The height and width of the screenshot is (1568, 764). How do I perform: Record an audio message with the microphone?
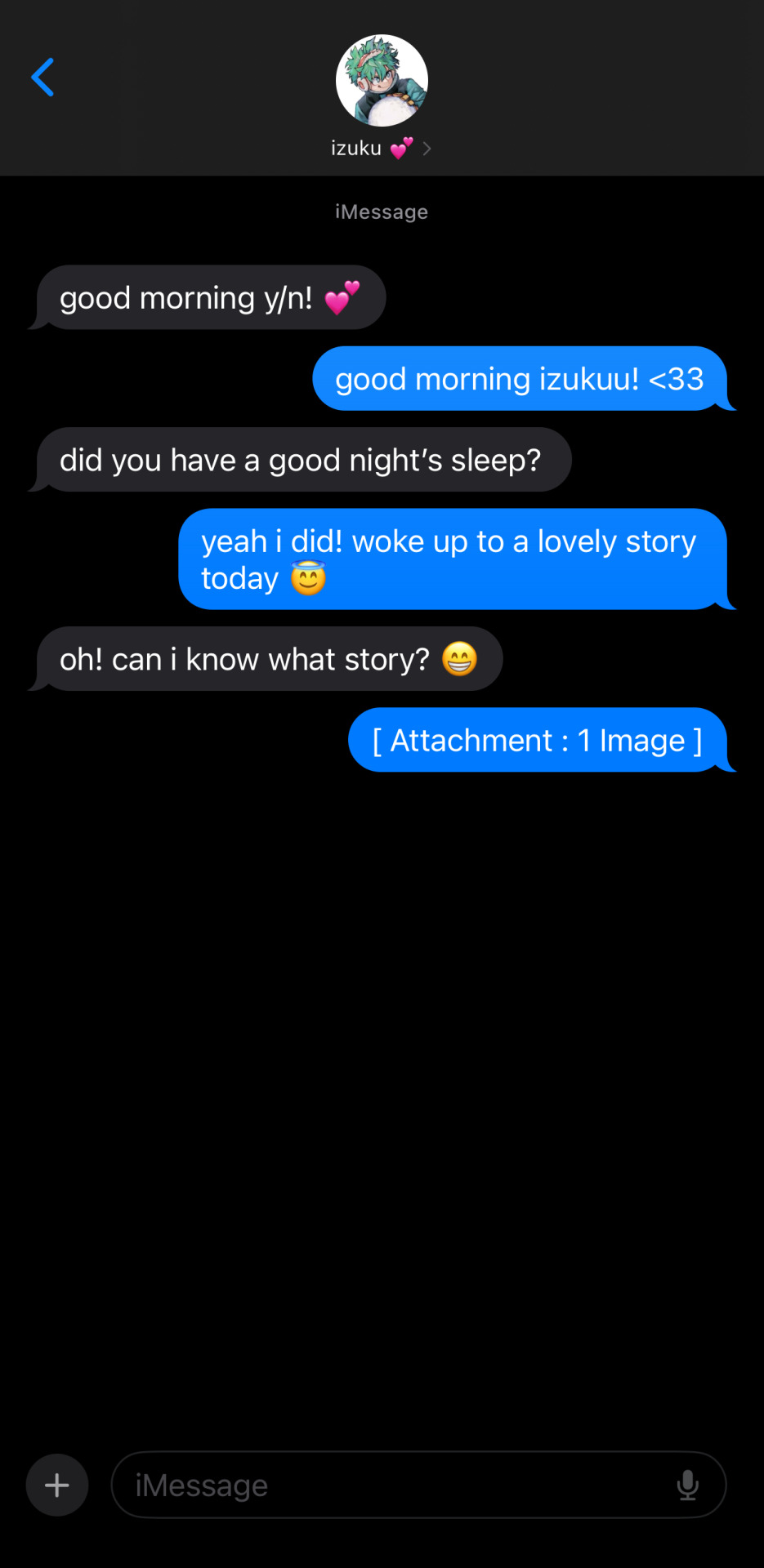[688, 1485]
